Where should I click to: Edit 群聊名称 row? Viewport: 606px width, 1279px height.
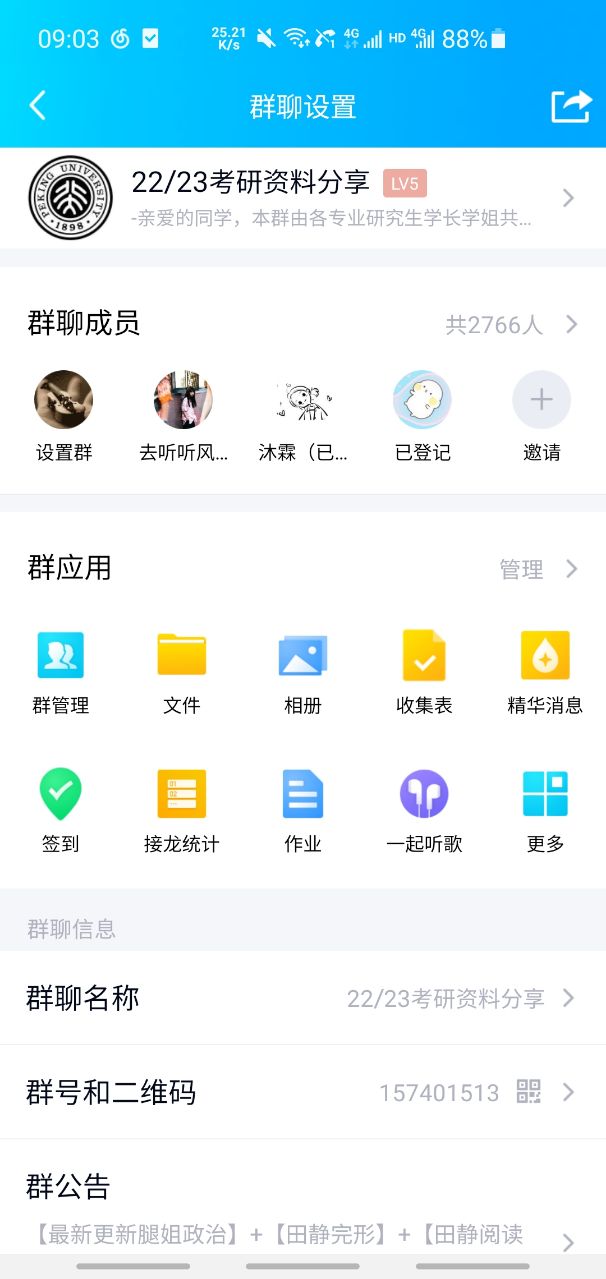coord(302,998)
